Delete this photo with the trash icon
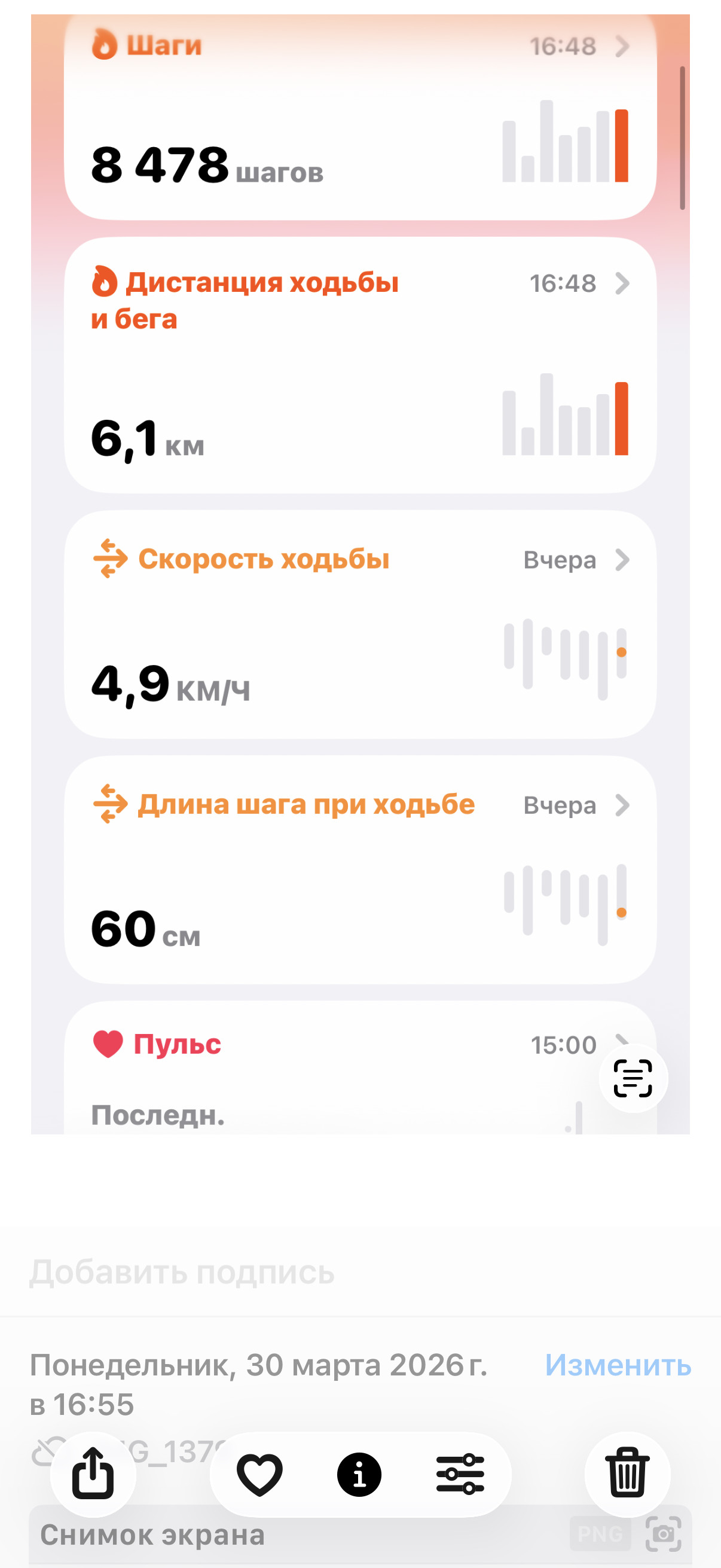This screenshot has height=1568, width=721. [x=627, y=1474]
